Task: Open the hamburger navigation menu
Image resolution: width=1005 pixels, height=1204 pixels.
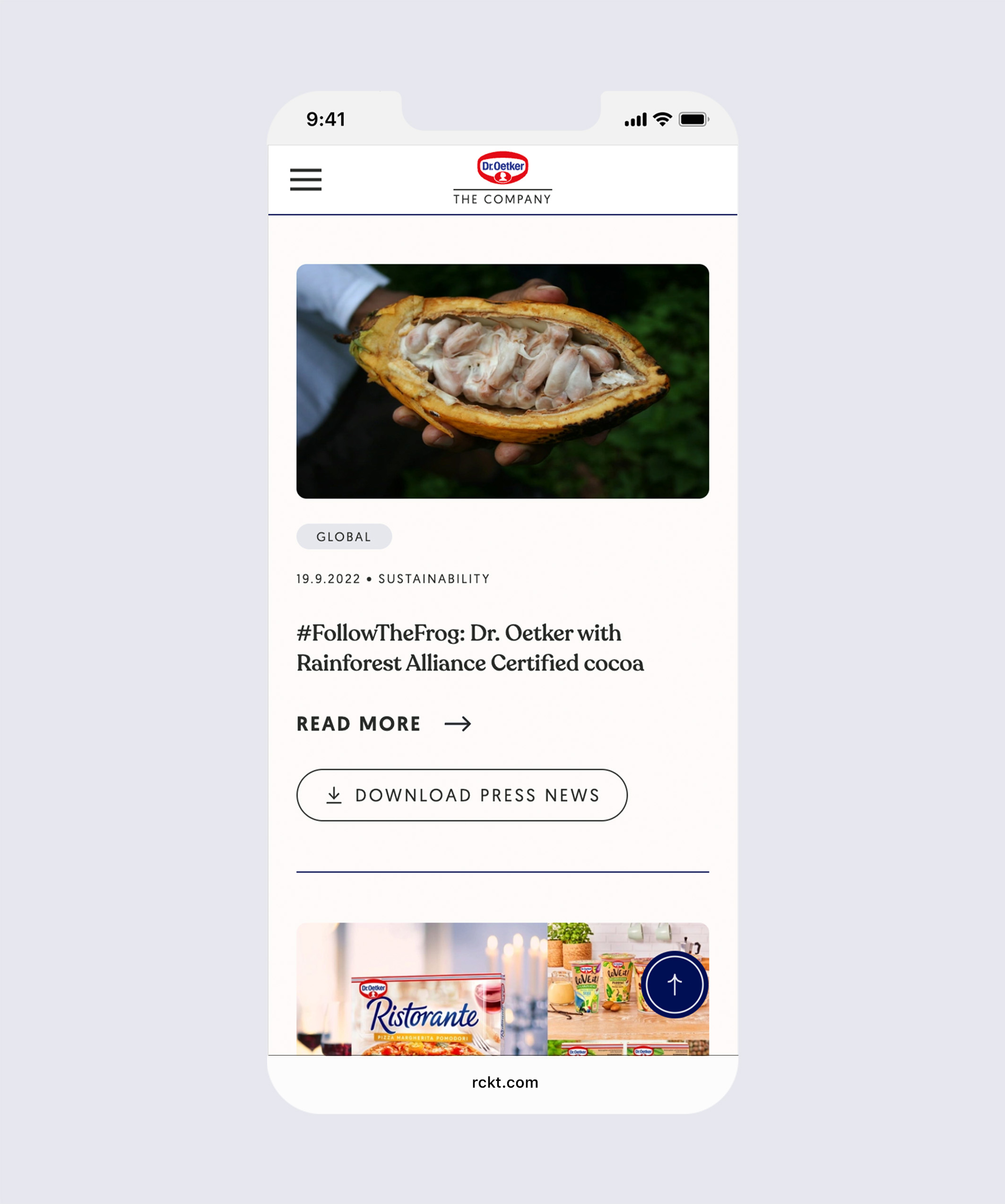Action: pos(305,179)
